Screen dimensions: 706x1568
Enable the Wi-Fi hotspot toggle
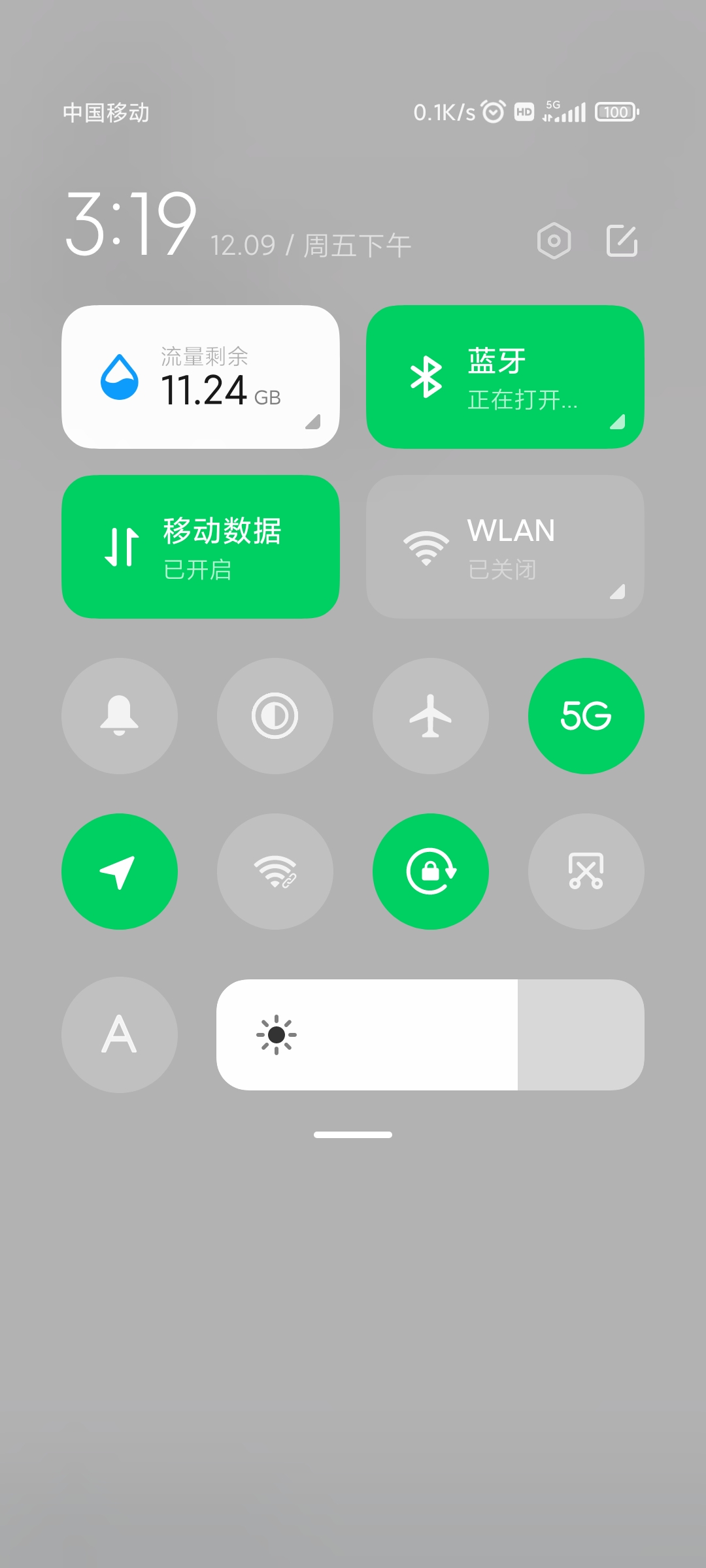pyautogui.click(x=275, y=872)
